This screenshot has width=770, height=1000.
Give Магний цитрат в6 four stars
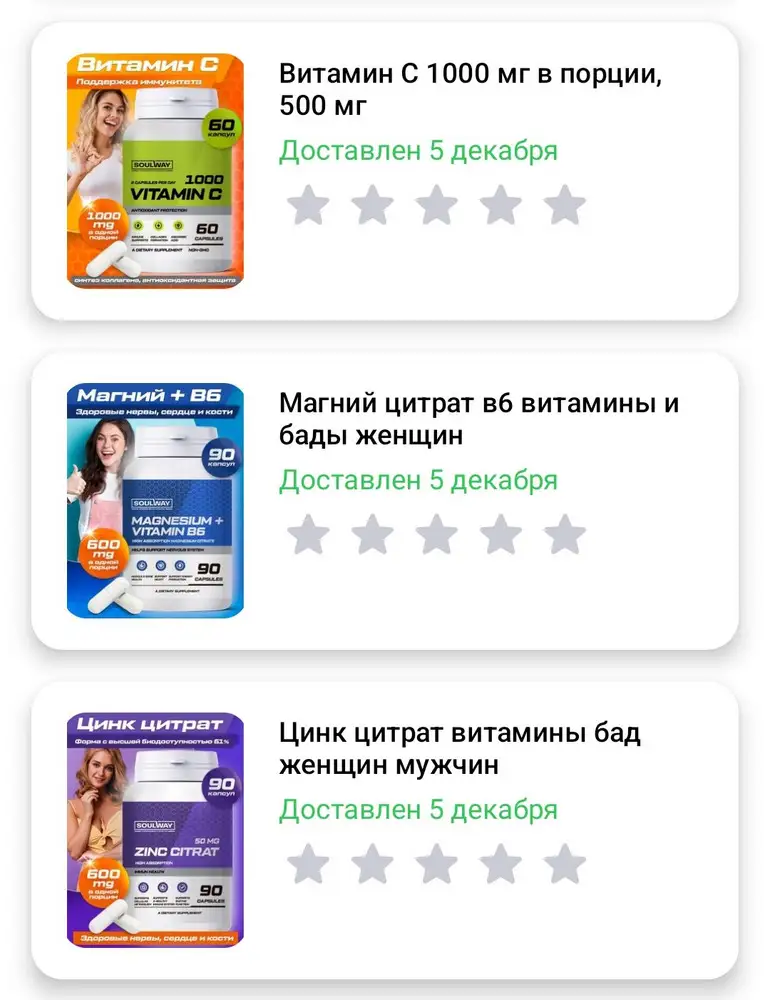point(501,534)
